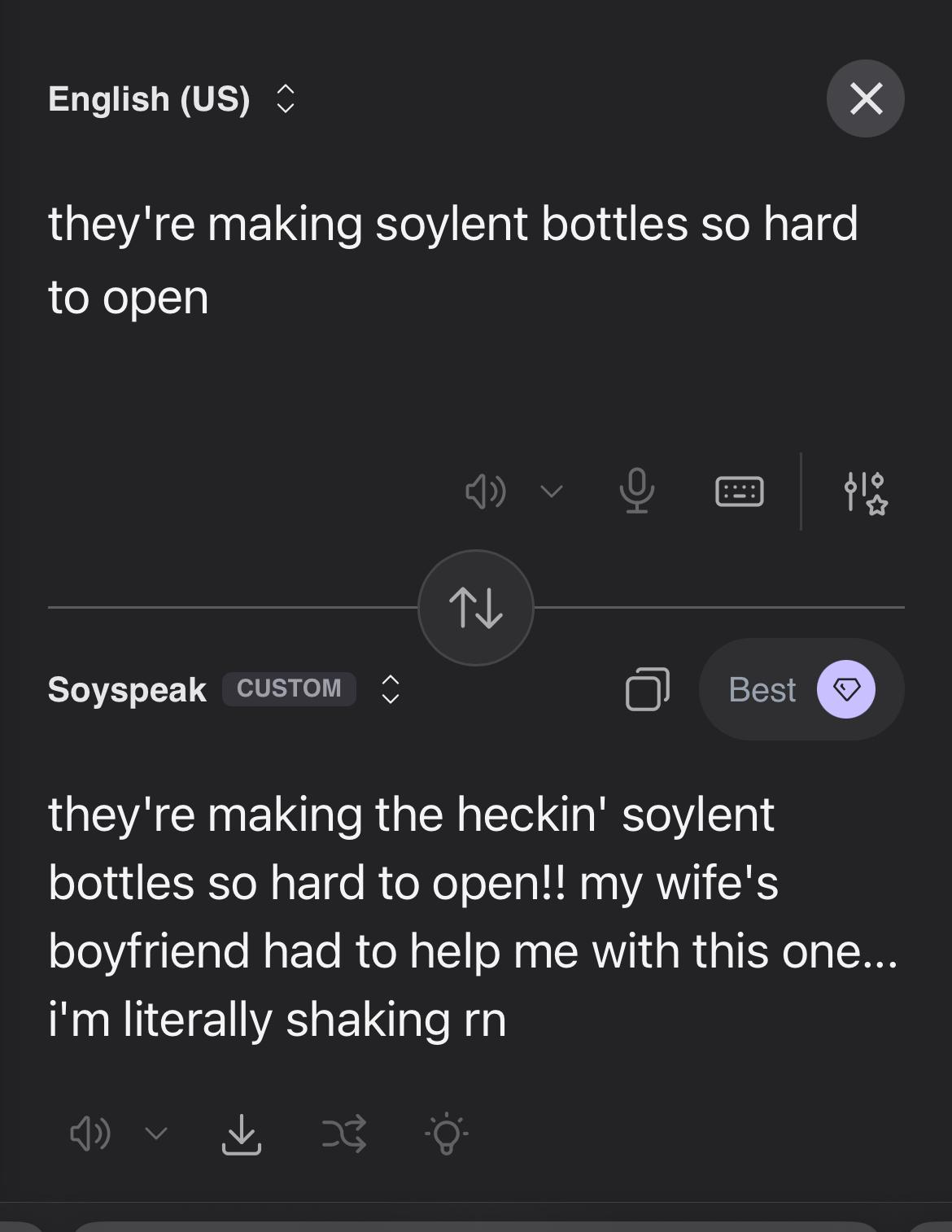Start voice input with the microphone
Image resolution: width=952 pixels, height=1232 pixels.
pos(636,491)
